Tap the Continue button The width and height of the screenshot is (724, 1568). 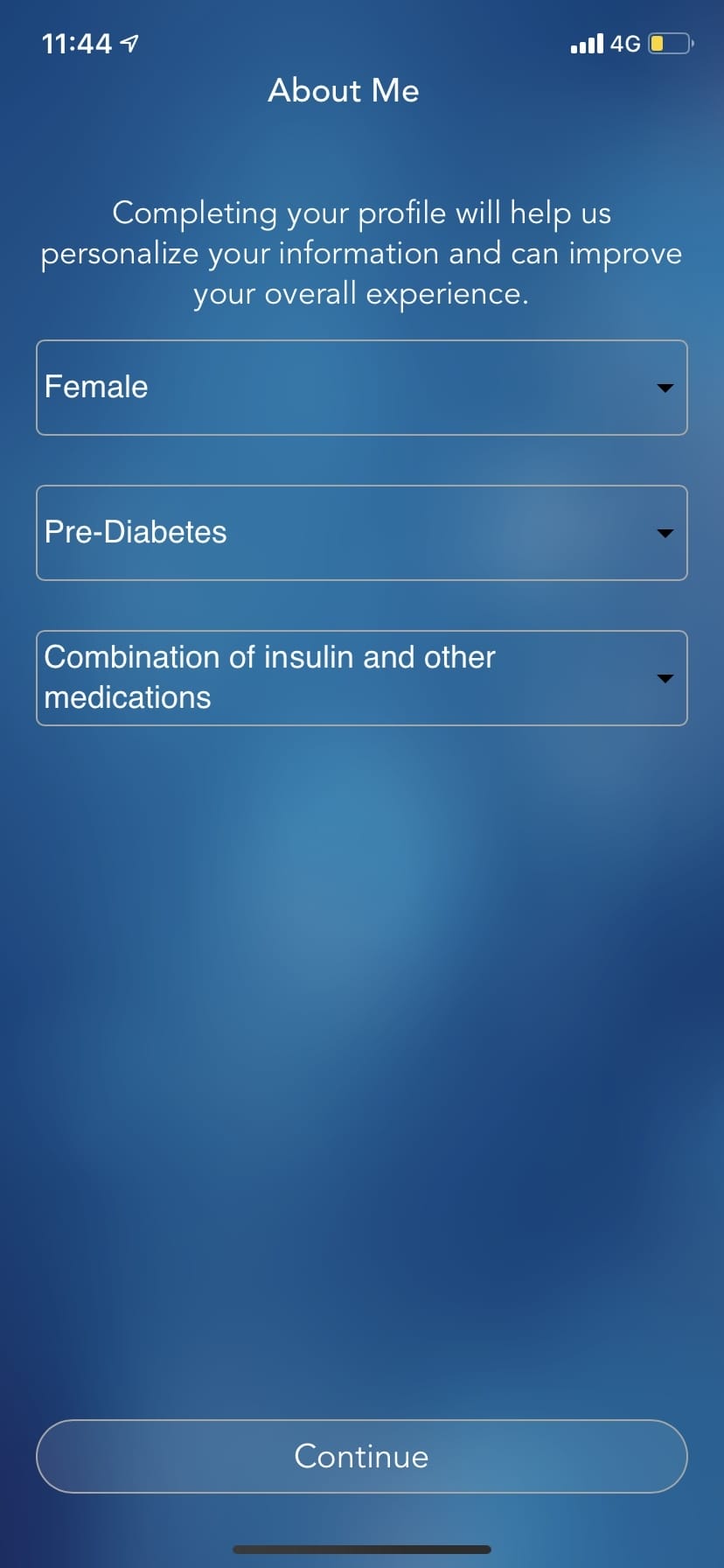(x=361, y=1456)
